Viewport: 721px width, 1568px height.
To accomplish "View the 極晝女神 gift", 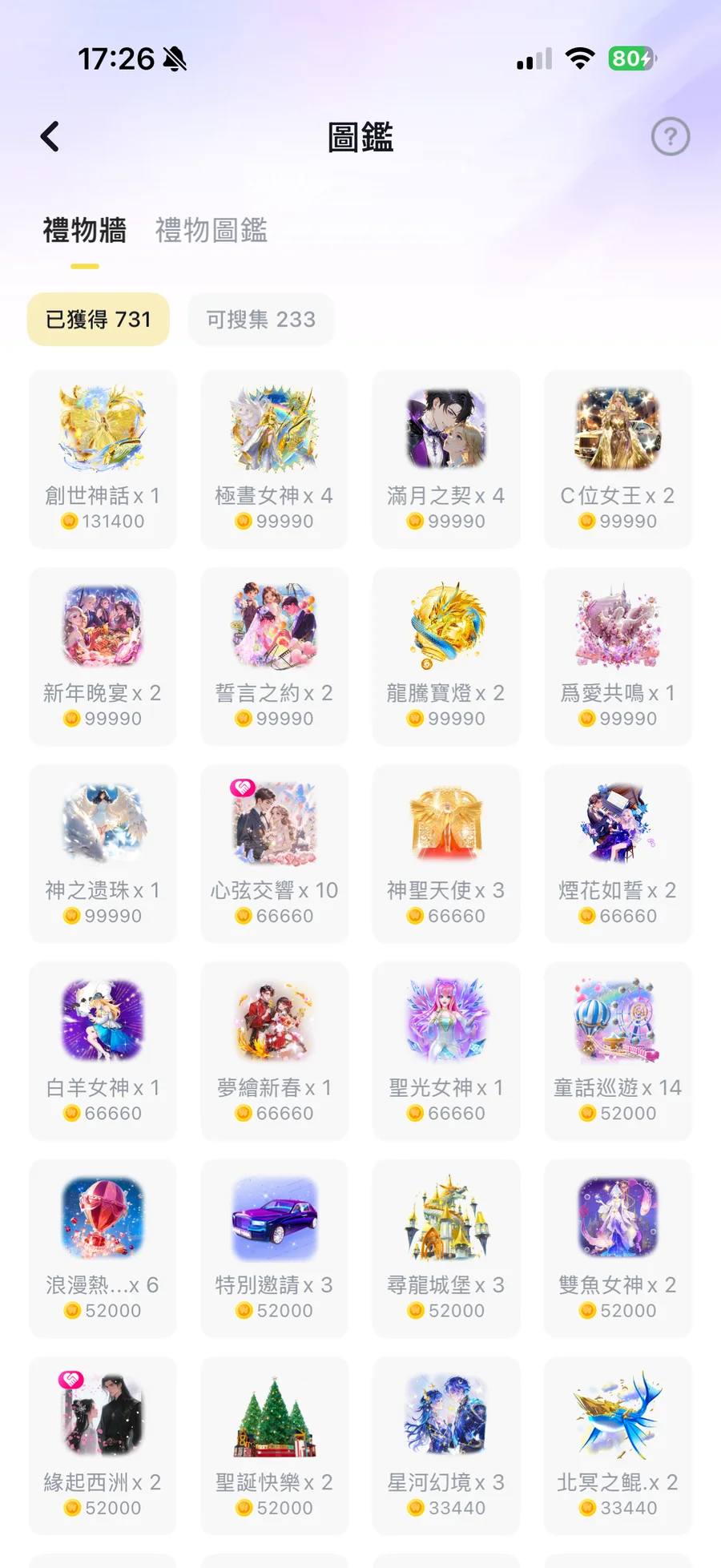I will coord(274,459).
